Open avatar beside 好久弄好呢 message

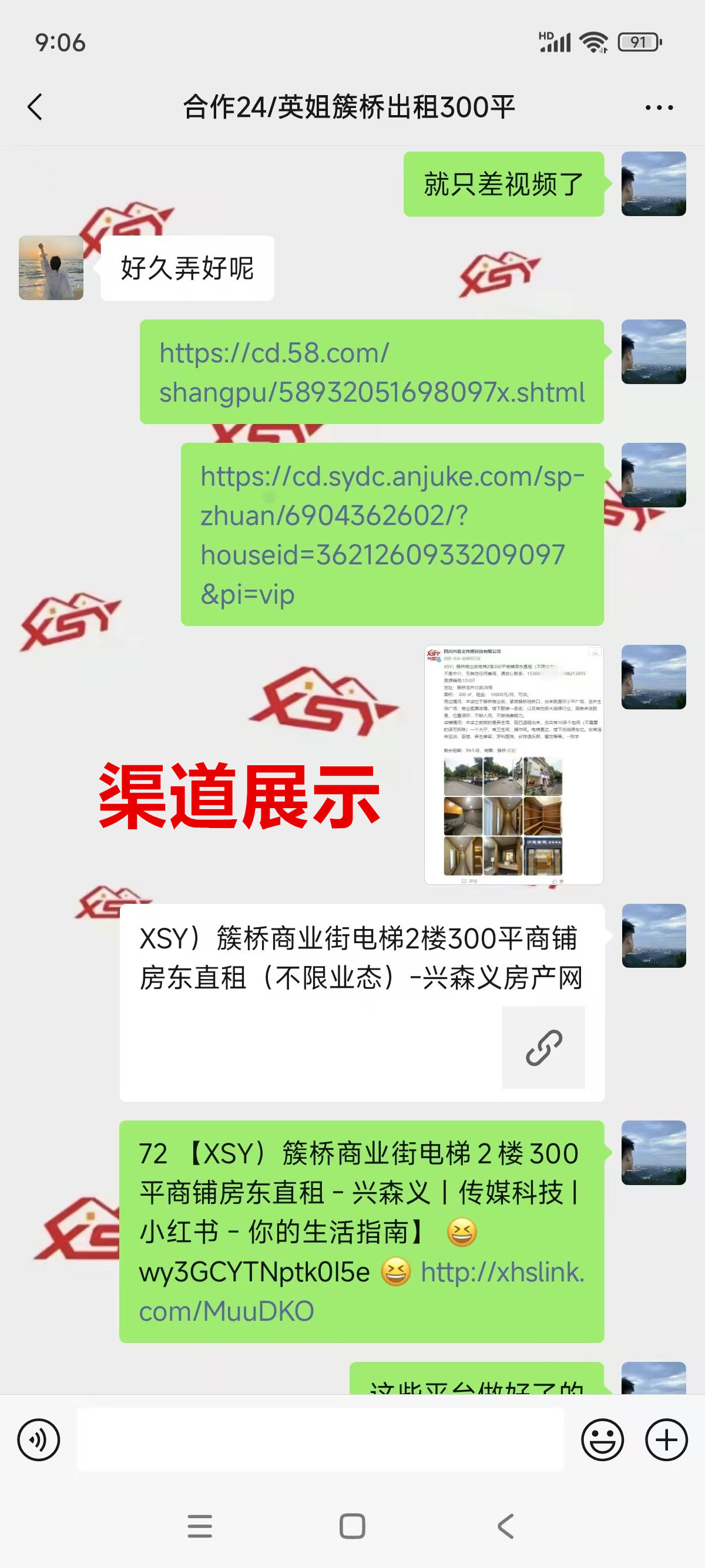tap(51, 268)
